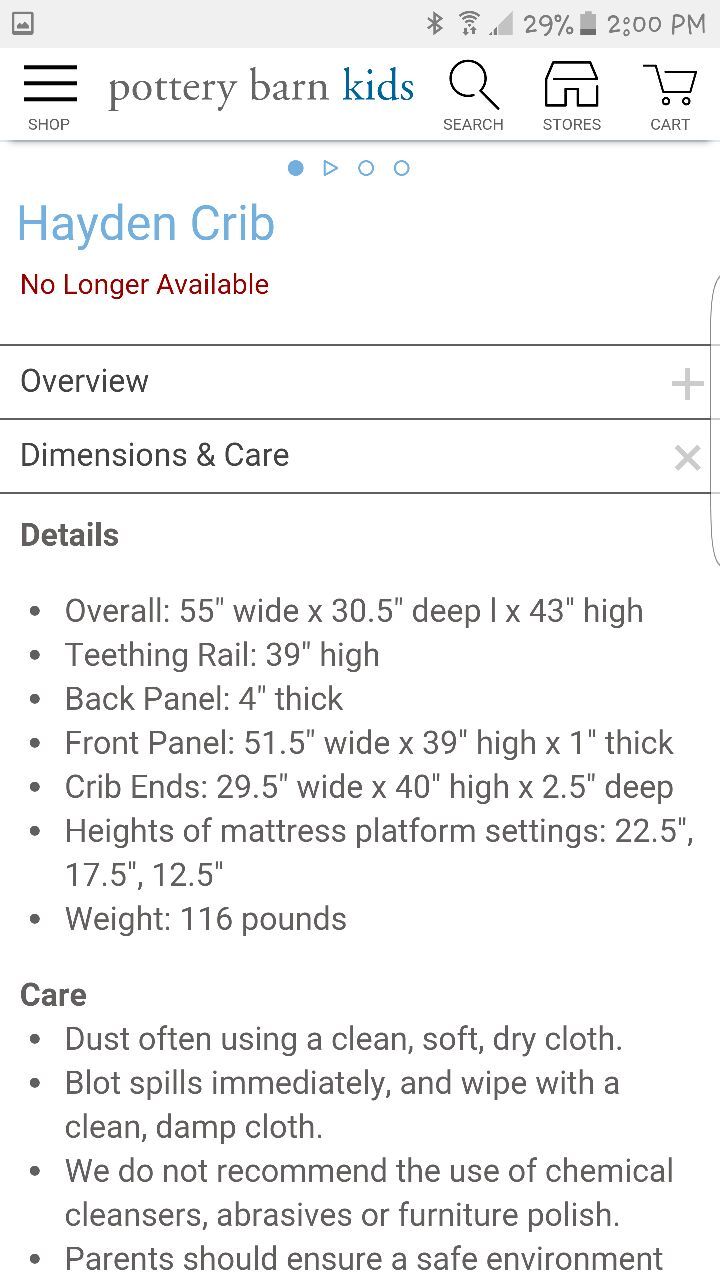Select the video play indicator in the image carousel

(331, 168)
